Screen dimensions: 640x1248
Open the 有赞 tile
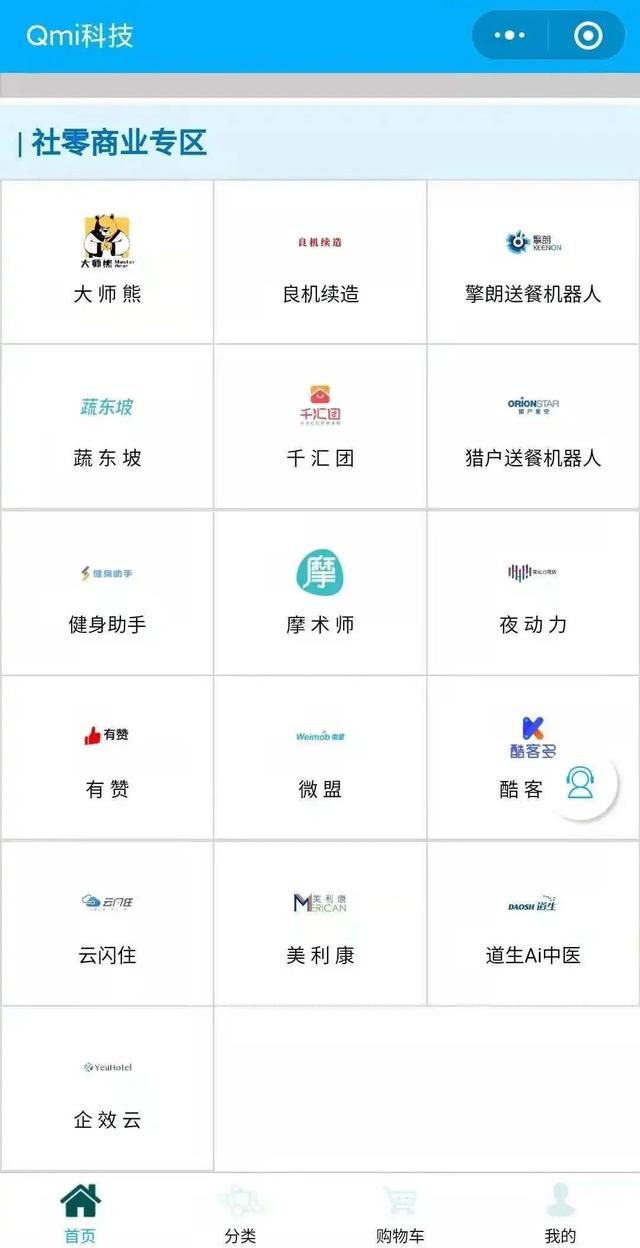(107, 758)
